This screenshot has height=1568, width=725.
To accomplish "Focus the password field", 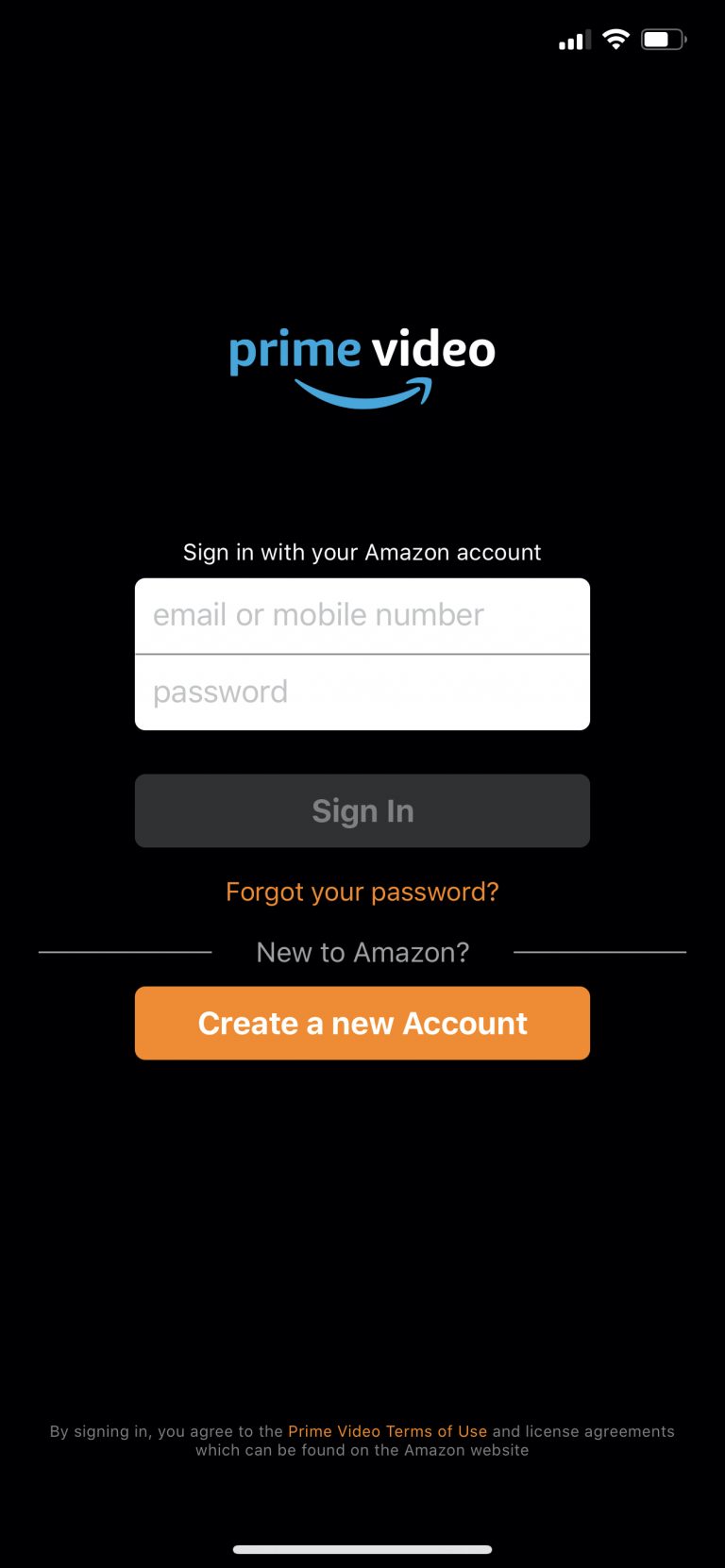I will [x=362, y=692].
